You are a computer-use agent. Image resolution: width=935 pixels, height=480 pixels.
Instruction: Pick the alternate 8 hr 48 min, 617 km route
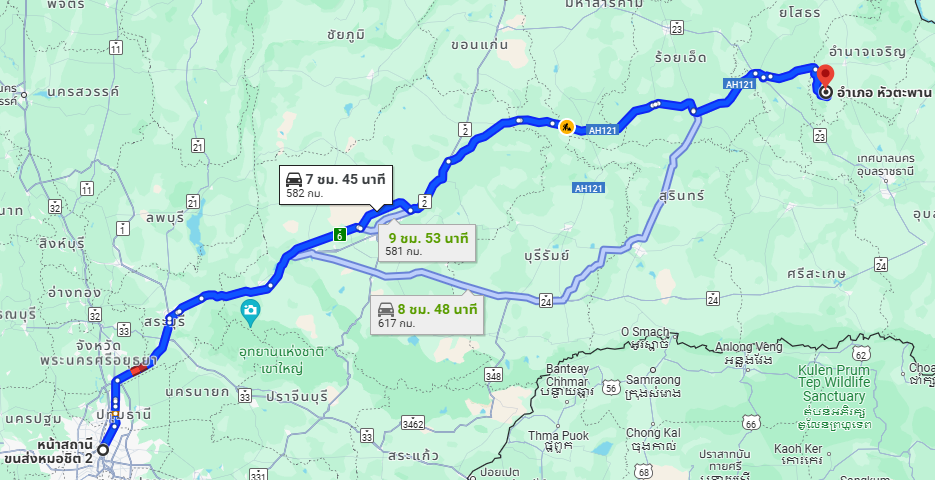(x=427, y=315)
